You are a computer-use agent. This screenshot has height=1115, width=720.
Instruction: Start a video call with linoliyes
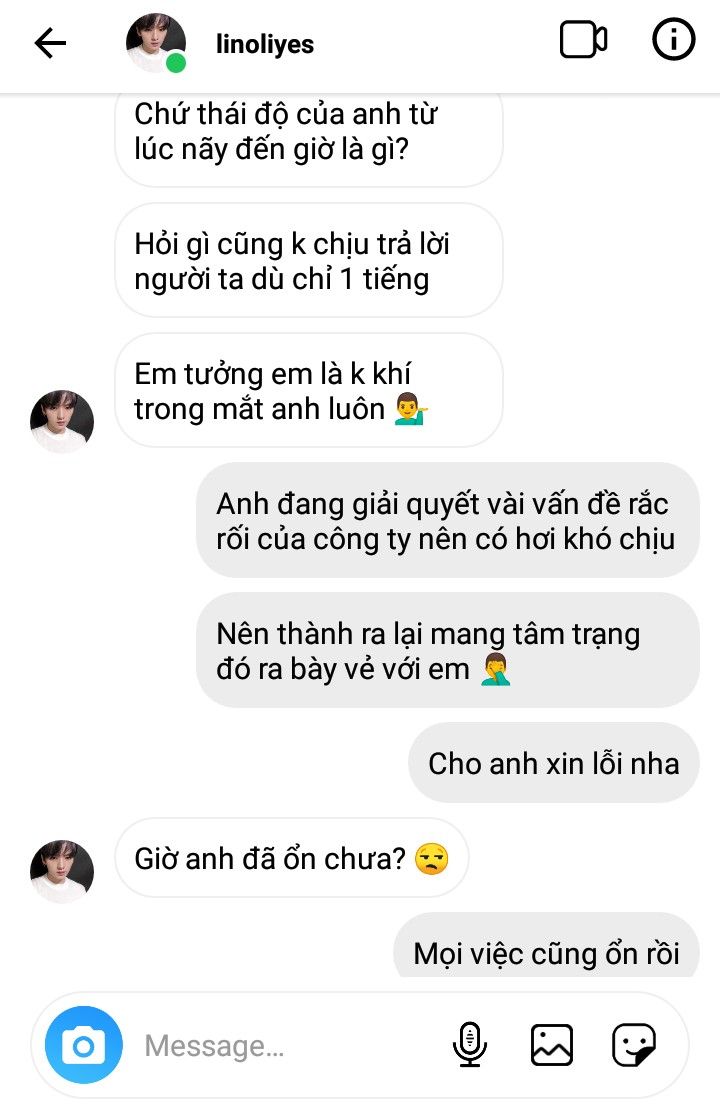[583, 41]
